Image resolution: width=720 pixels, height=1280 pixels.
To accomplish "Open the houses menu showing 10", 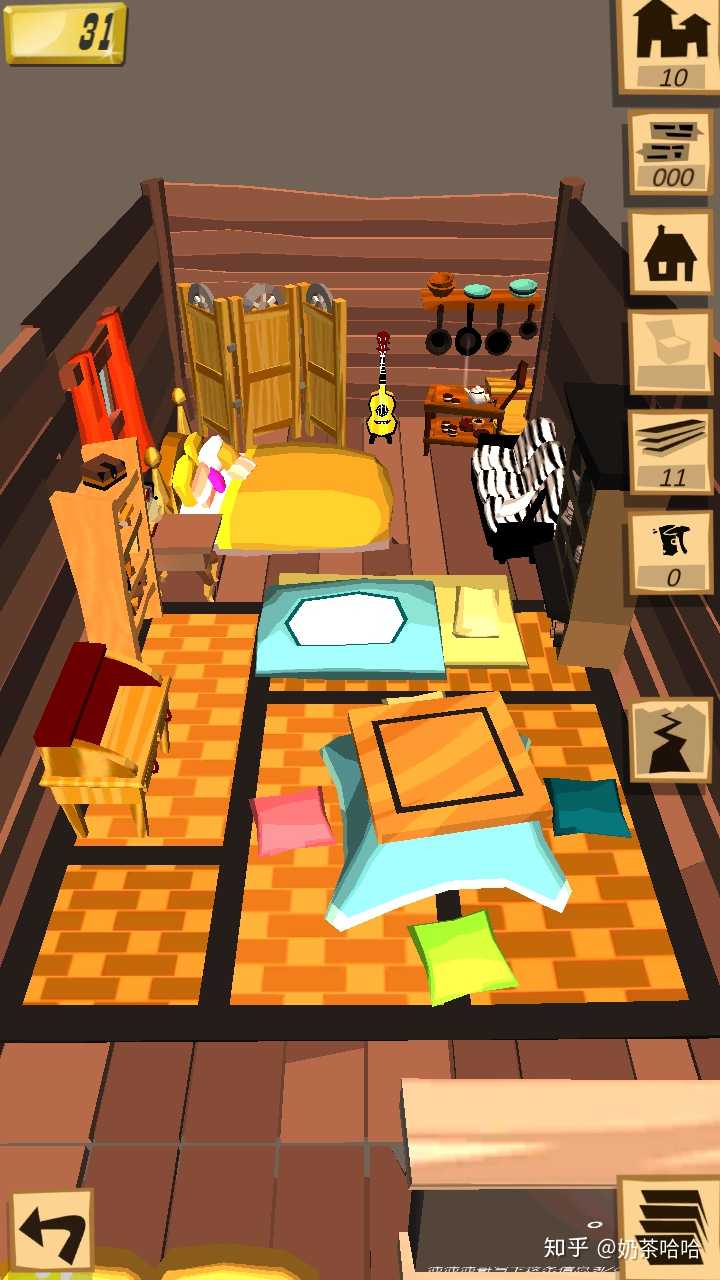I will (668, 44).
